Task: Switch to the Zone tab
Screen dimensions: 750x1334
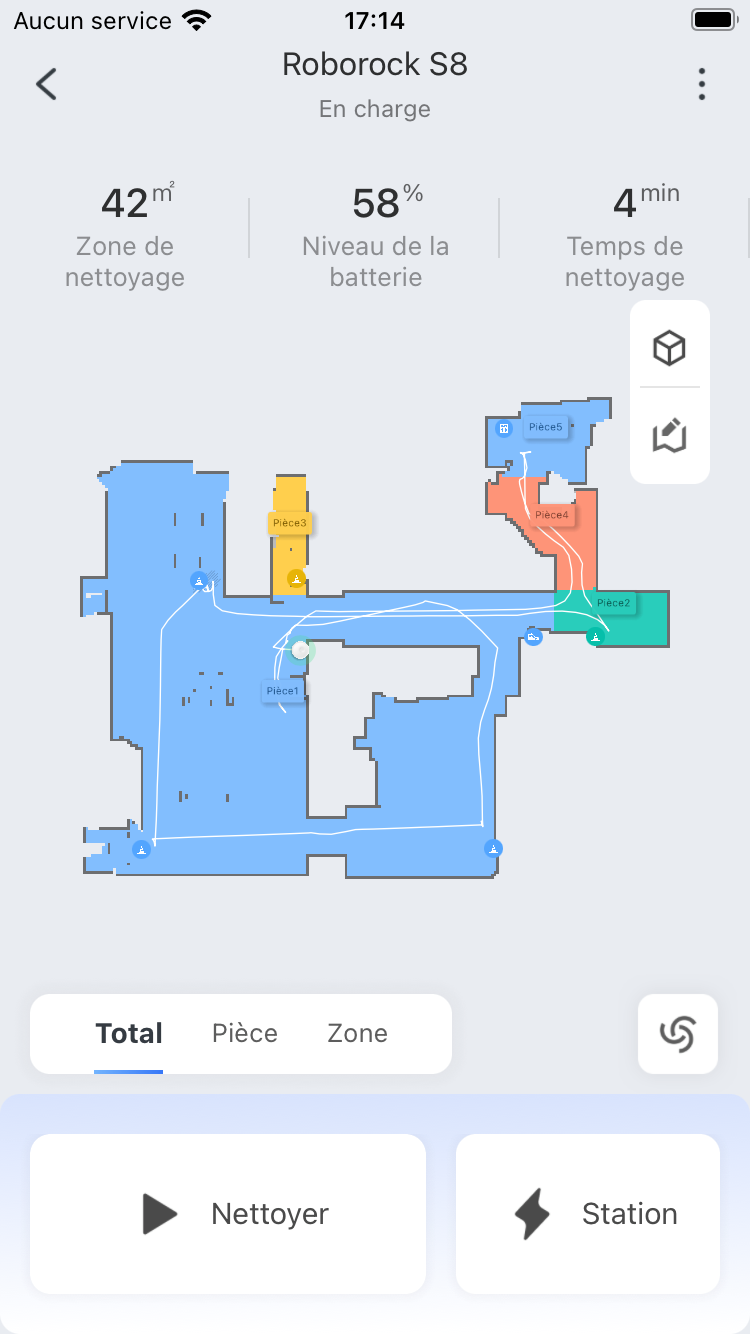Action: point(357,1033)
